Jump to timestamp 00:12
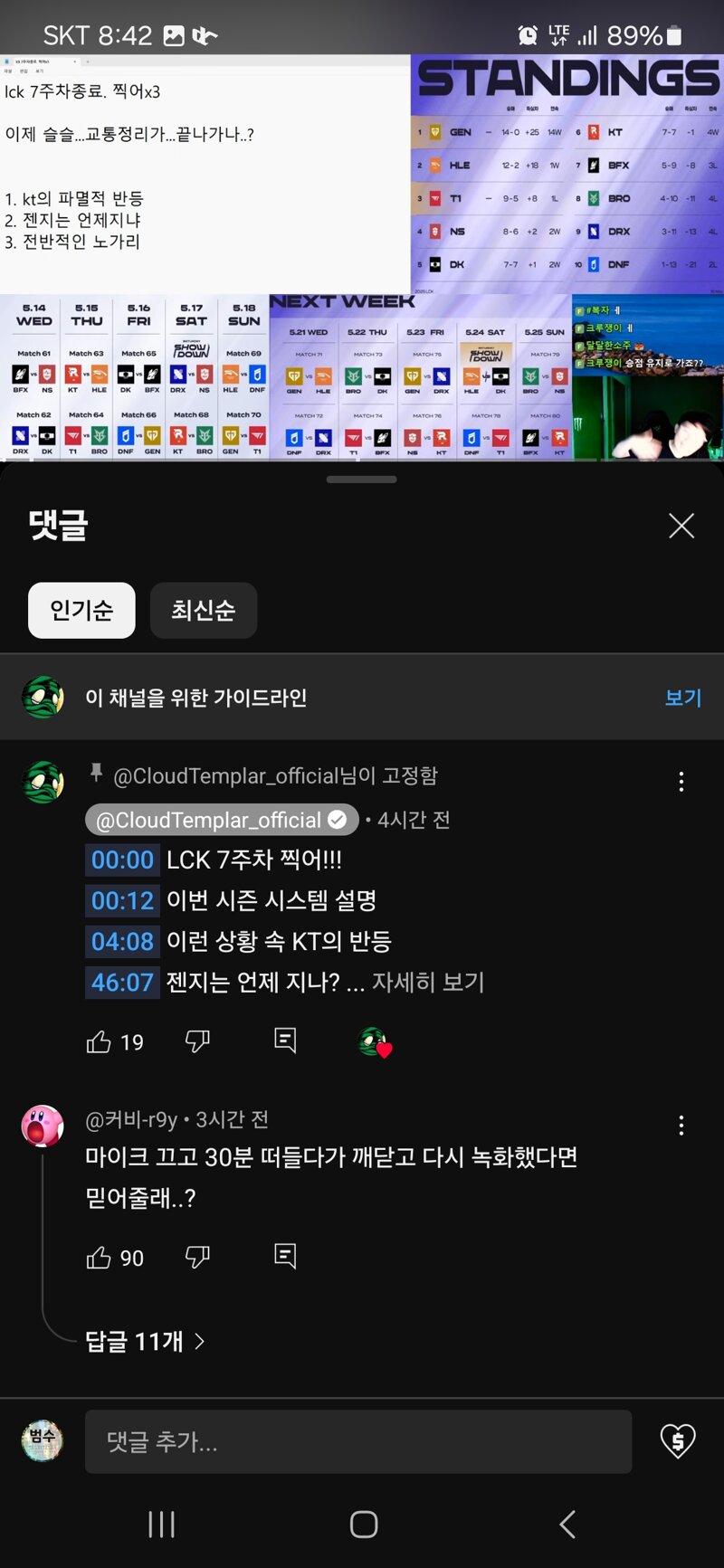The height and width of the screenshot is (1568, 724). coord(123,900)
